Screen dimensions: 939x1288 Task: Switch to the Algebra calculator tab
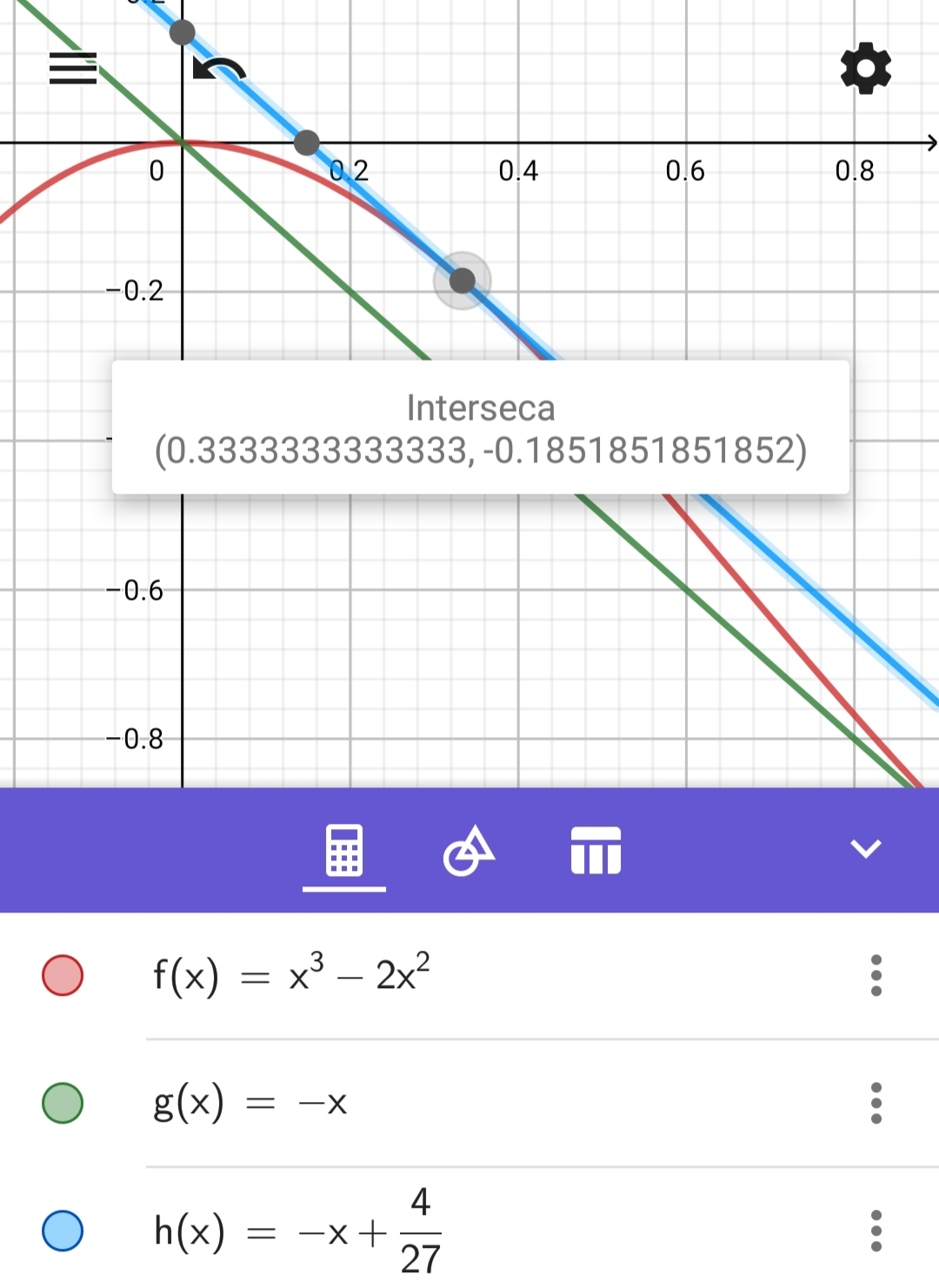point(344,850)
